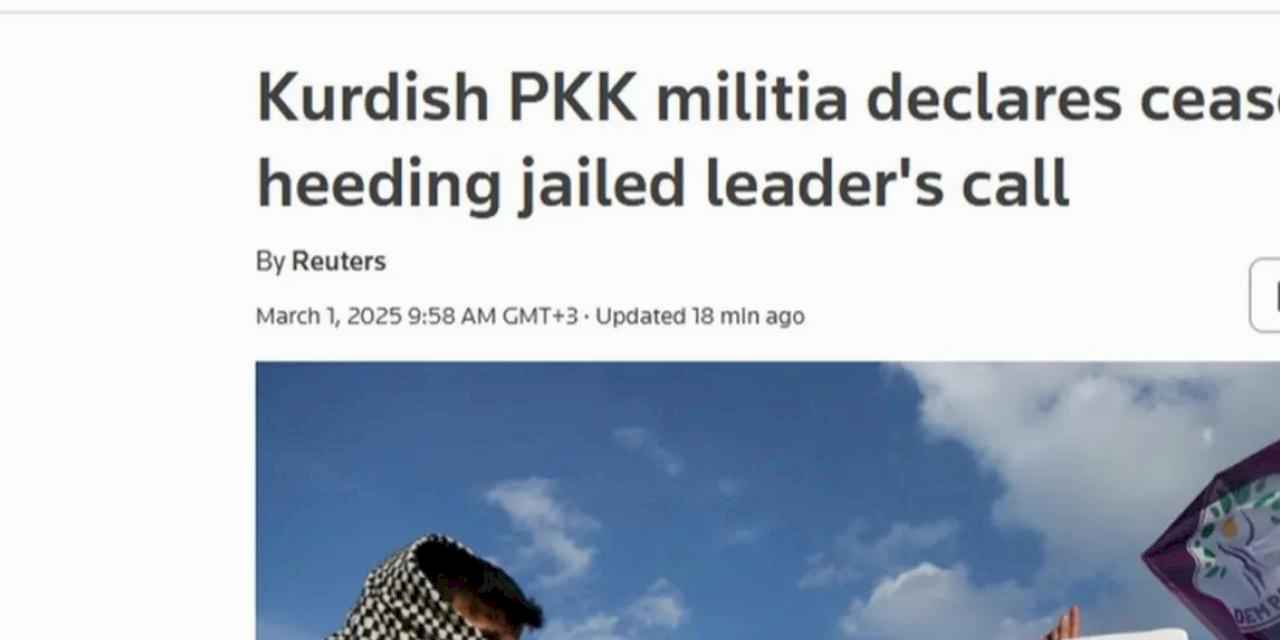This screenshot has height=640, width=1280.
Task: Open the Reuters byline link
Action: click(x=338, y=262)
